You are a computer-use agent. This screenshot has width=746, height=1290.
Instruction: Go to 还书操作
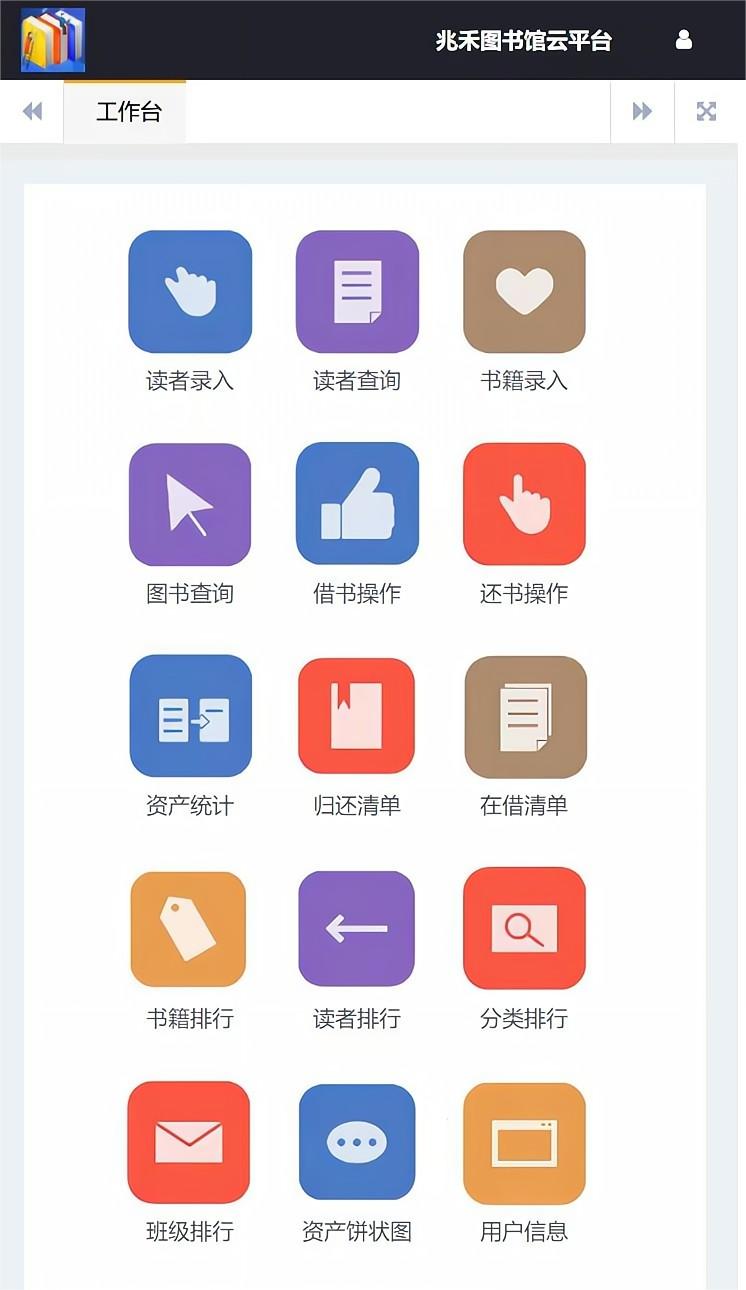tap(524, 505)
